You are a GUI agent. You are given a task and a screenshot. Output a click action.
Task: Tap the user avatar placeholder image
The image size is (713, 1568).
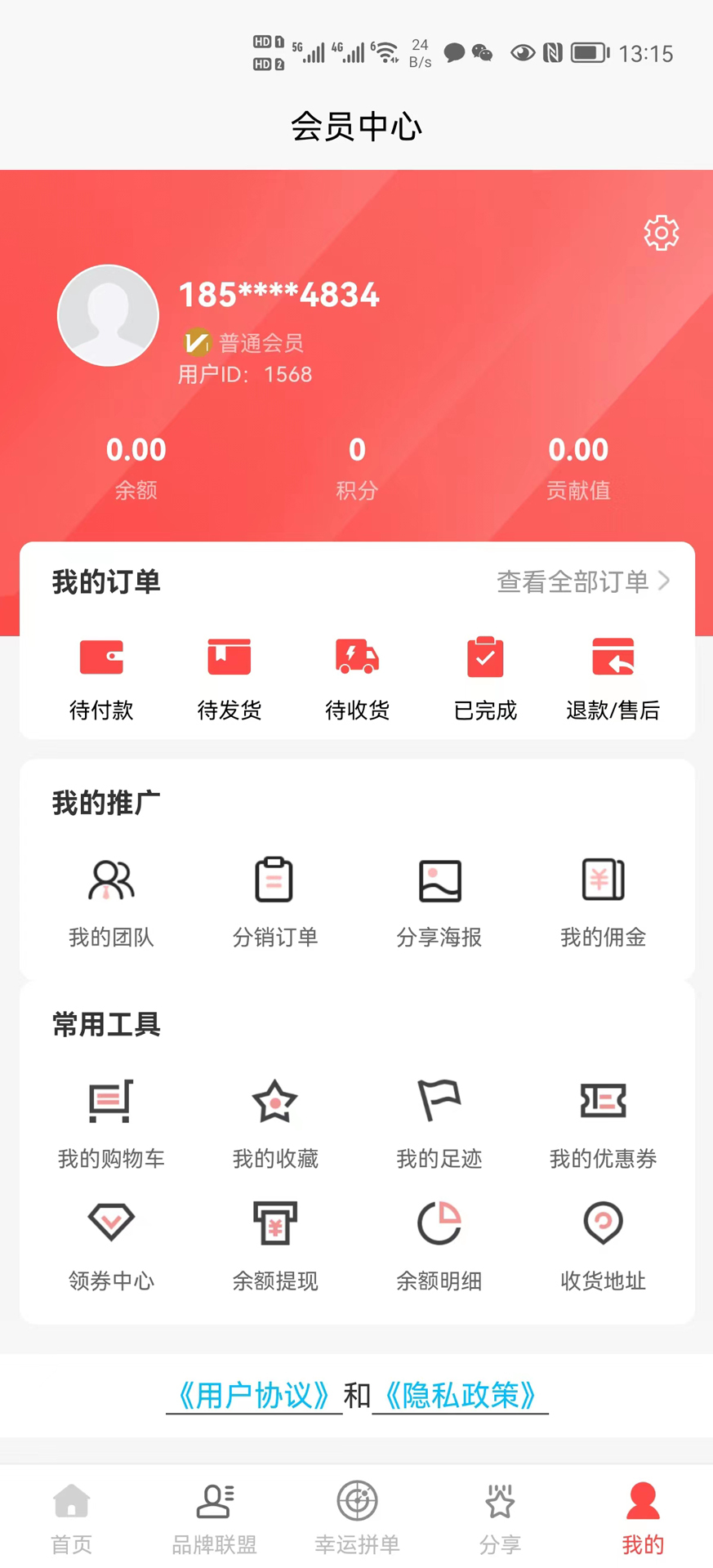108,315
